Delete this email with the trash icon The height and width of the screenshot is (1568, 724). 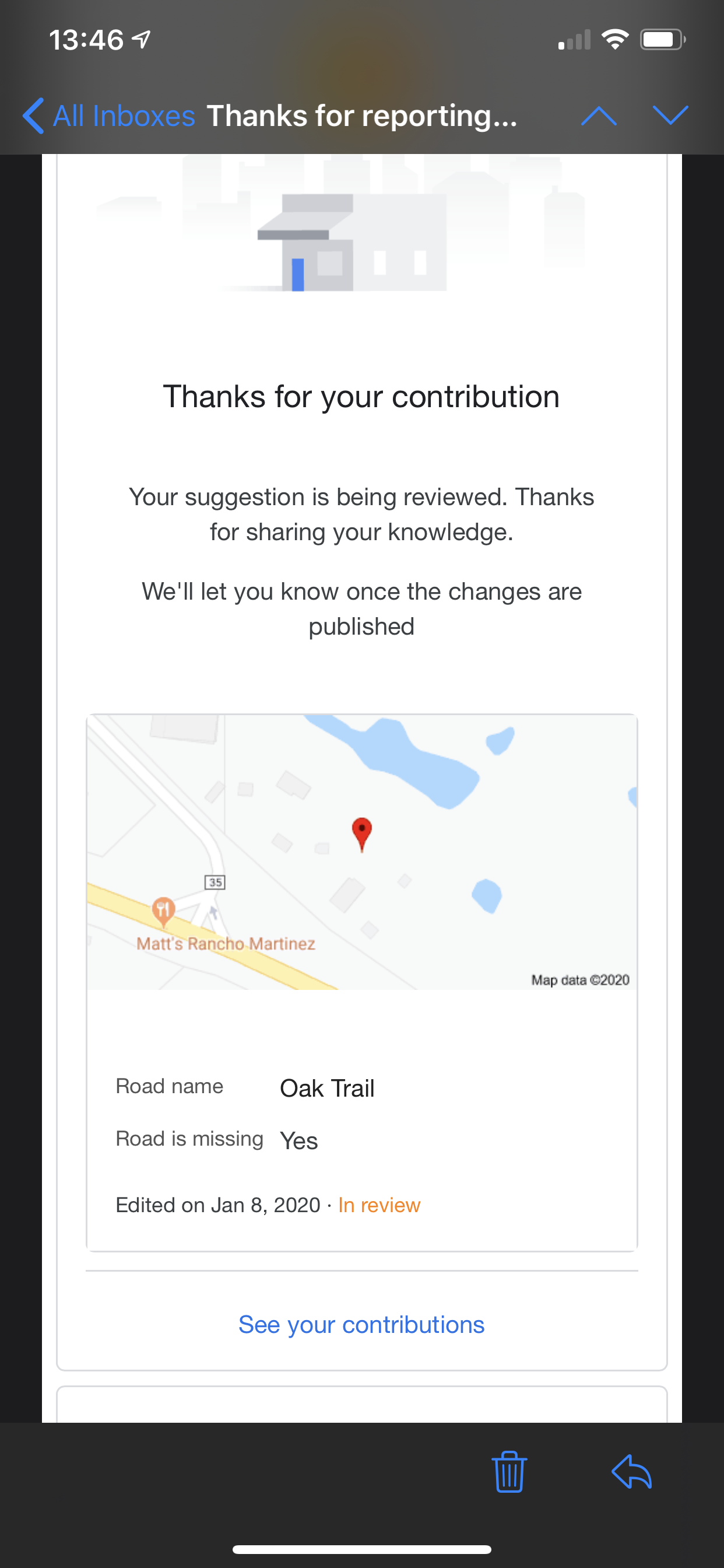pos(509,1472)
